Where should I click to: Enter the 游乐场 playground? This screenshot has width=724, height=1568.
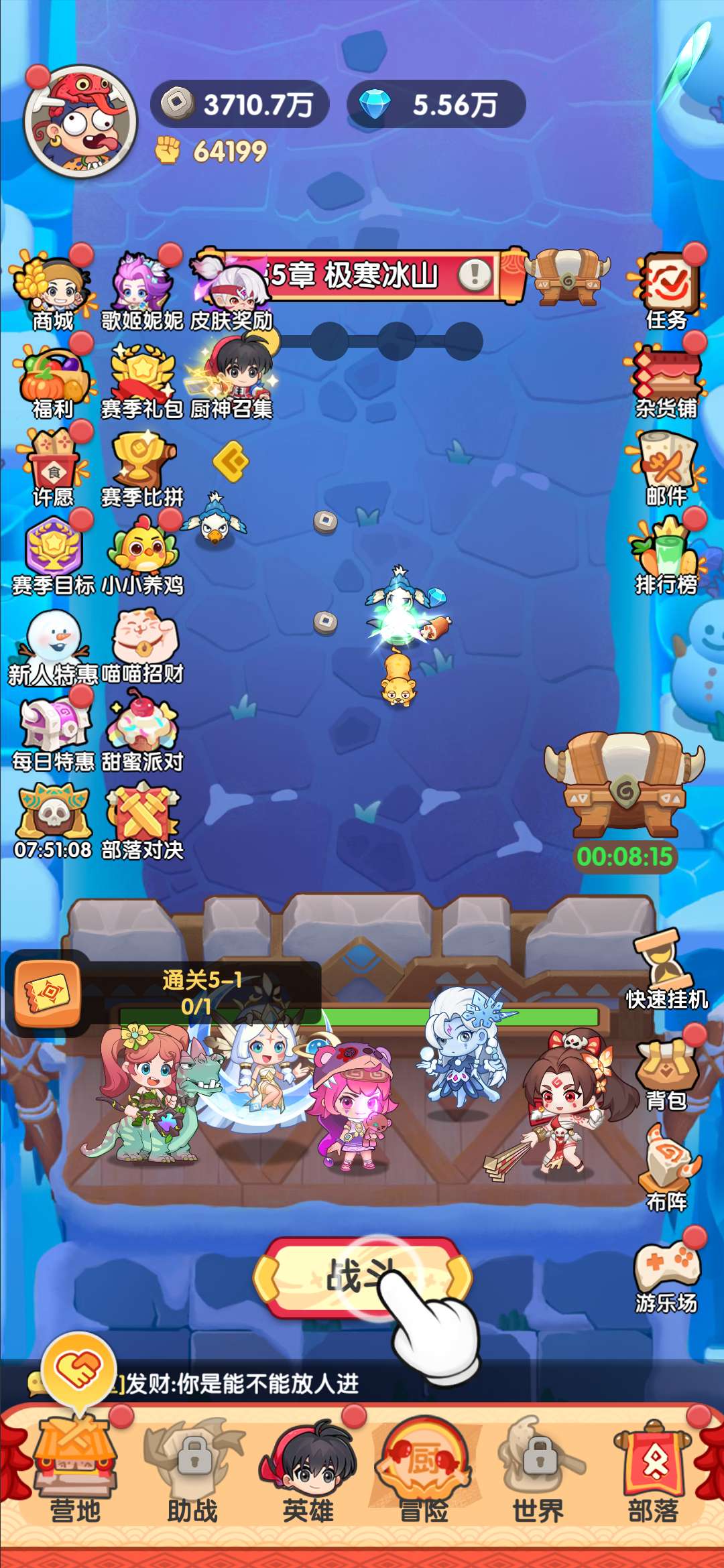[666, 1273]
